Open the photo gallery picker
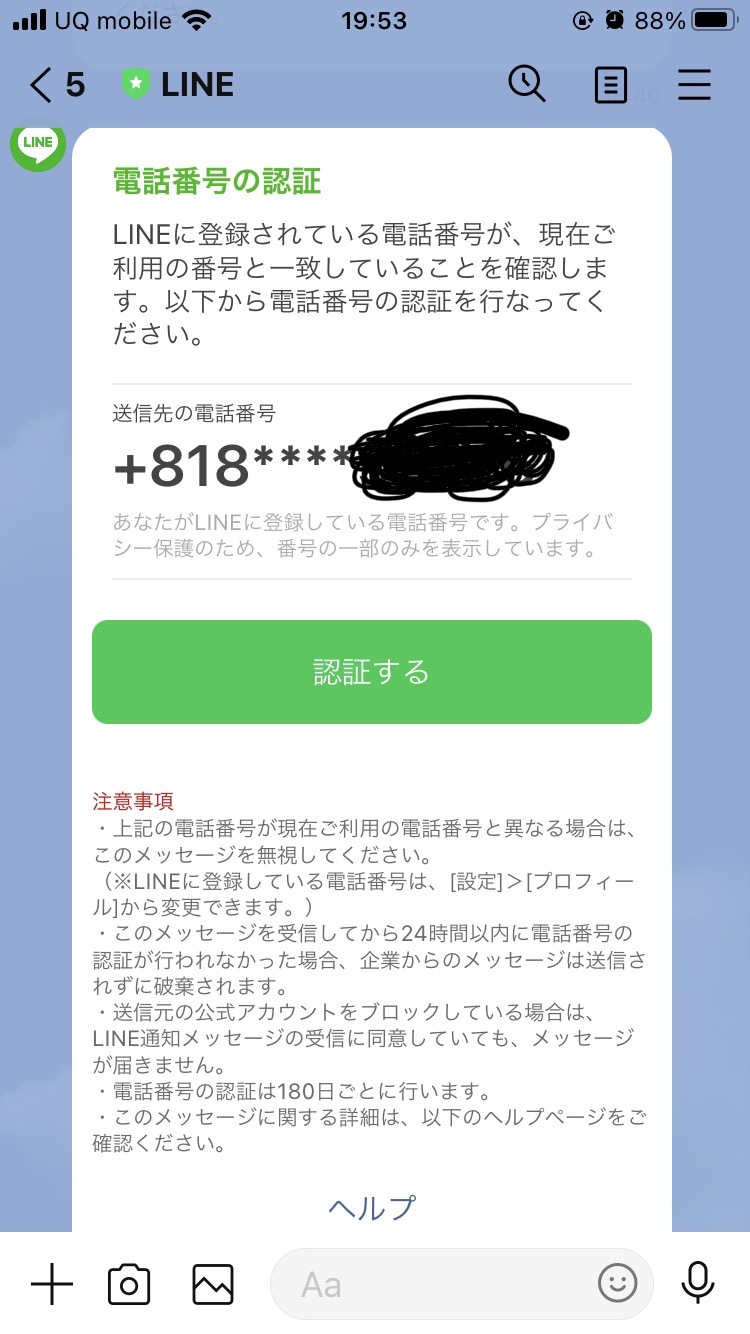Viewport: 750px width, 1334px height. coord(213,1284)
